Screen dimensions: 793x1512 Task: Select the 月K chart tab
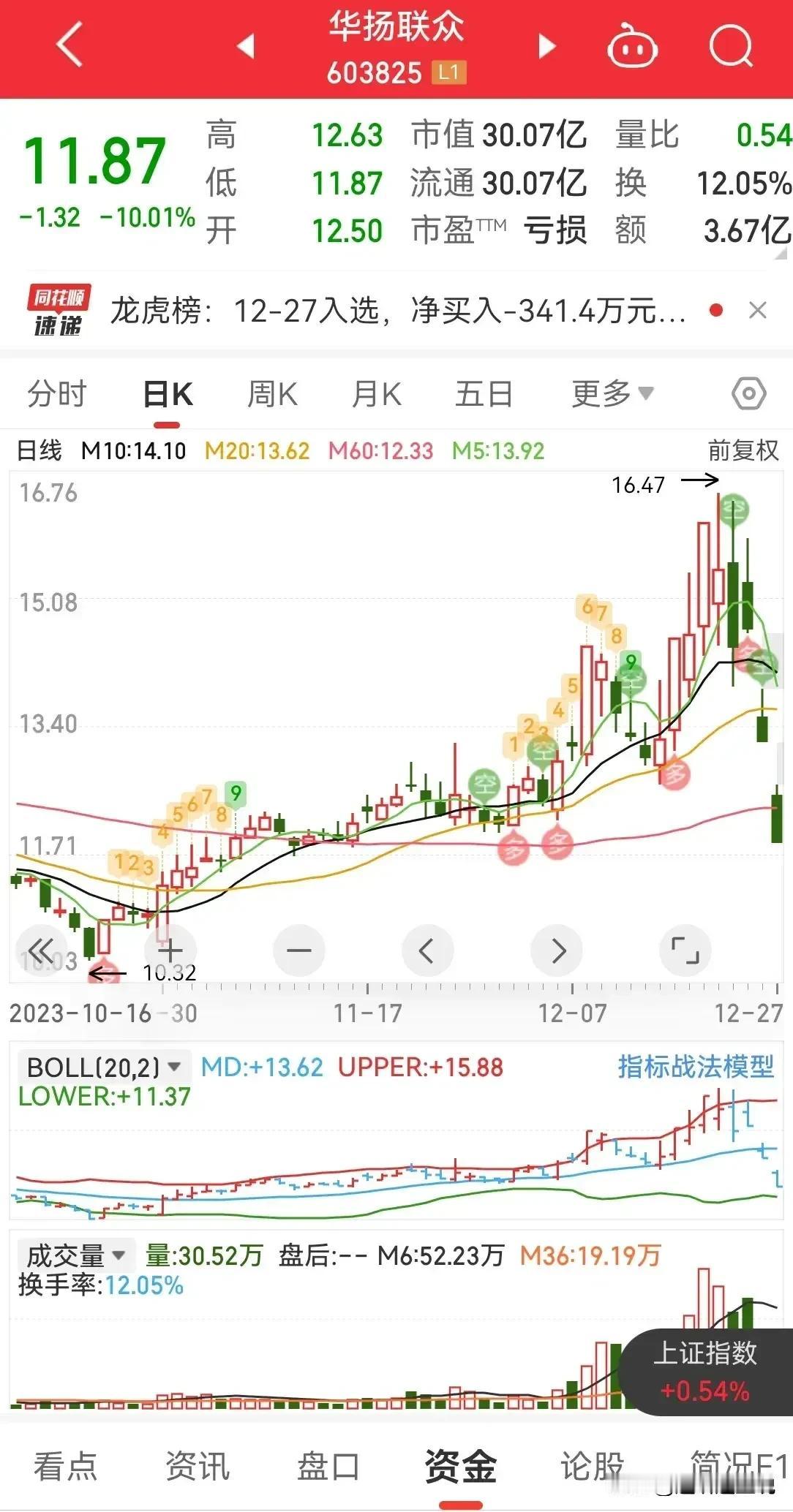tap(377, 394)
